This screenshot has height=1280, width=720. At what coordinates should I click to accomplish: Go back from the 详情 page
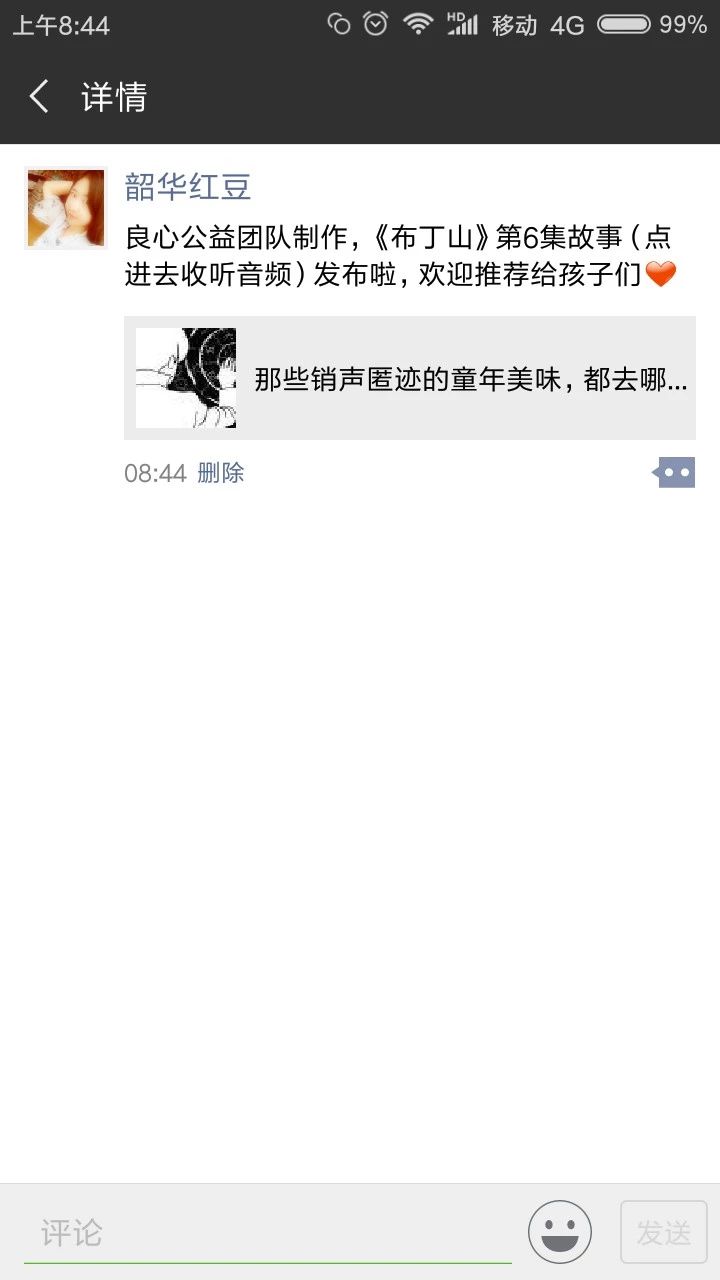40,97
